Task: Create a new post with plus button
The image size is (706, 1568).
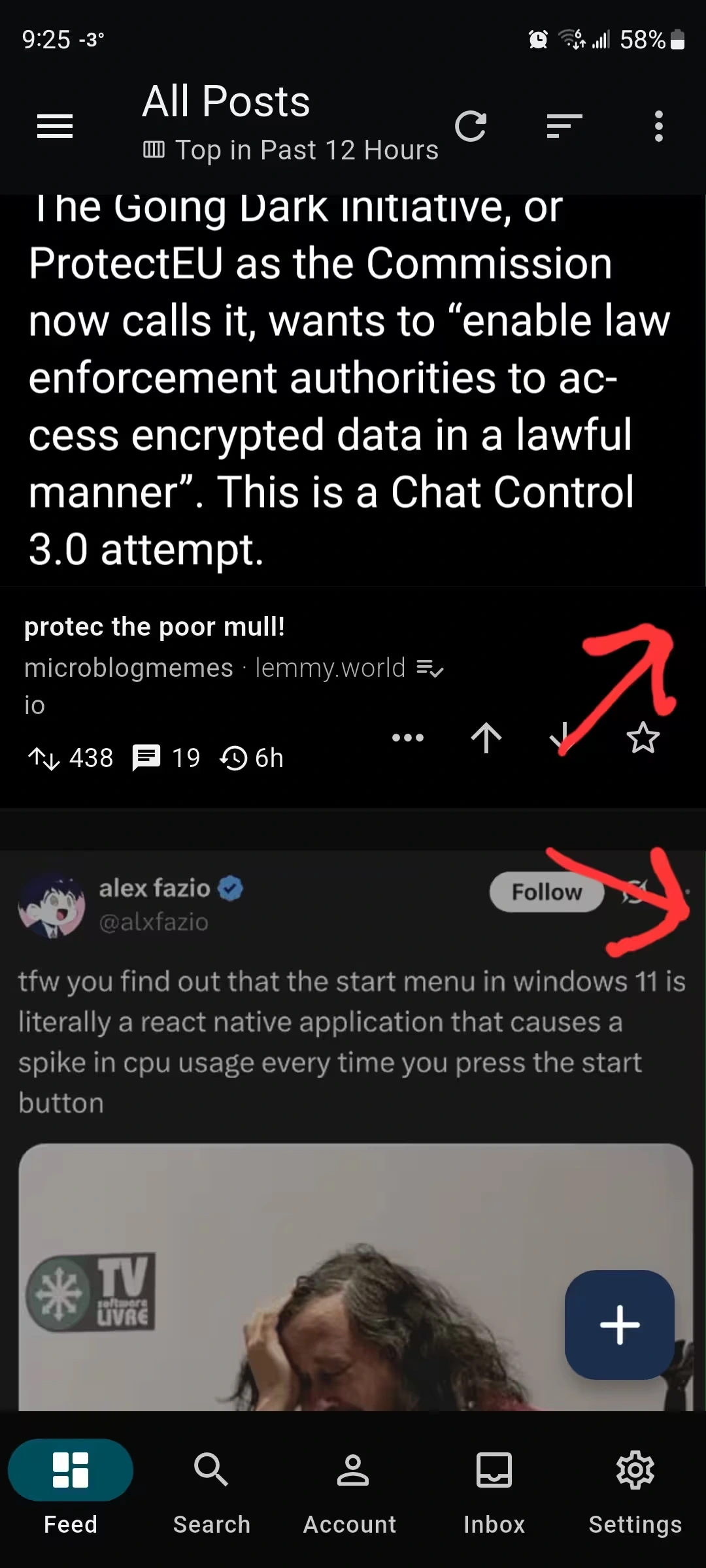Action: 619,1325
